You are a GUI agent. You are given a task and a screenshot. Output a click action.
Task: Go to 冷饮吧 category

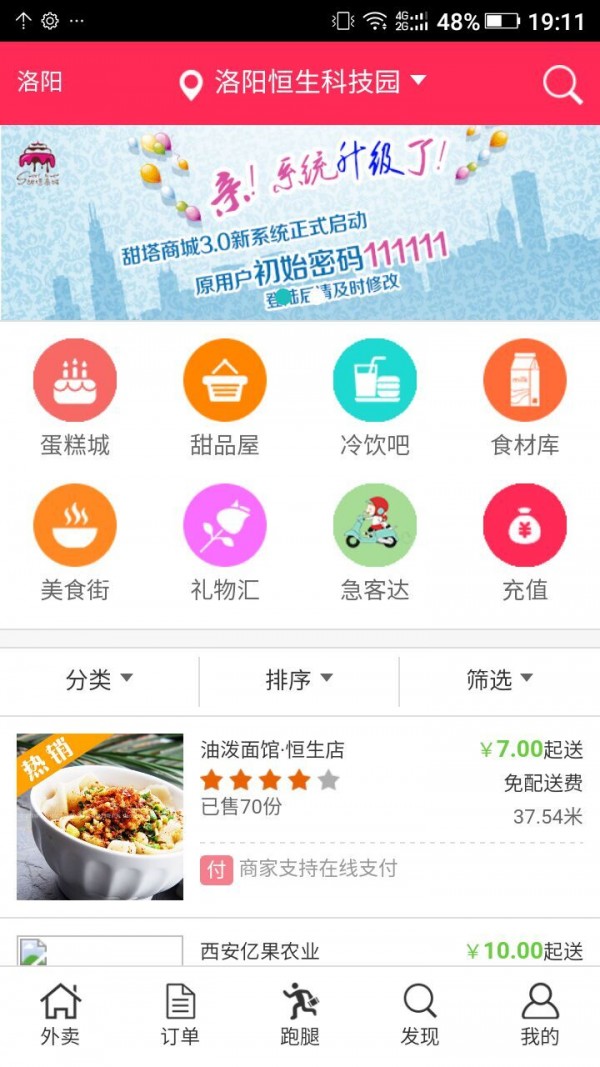(x=375, y=397)
